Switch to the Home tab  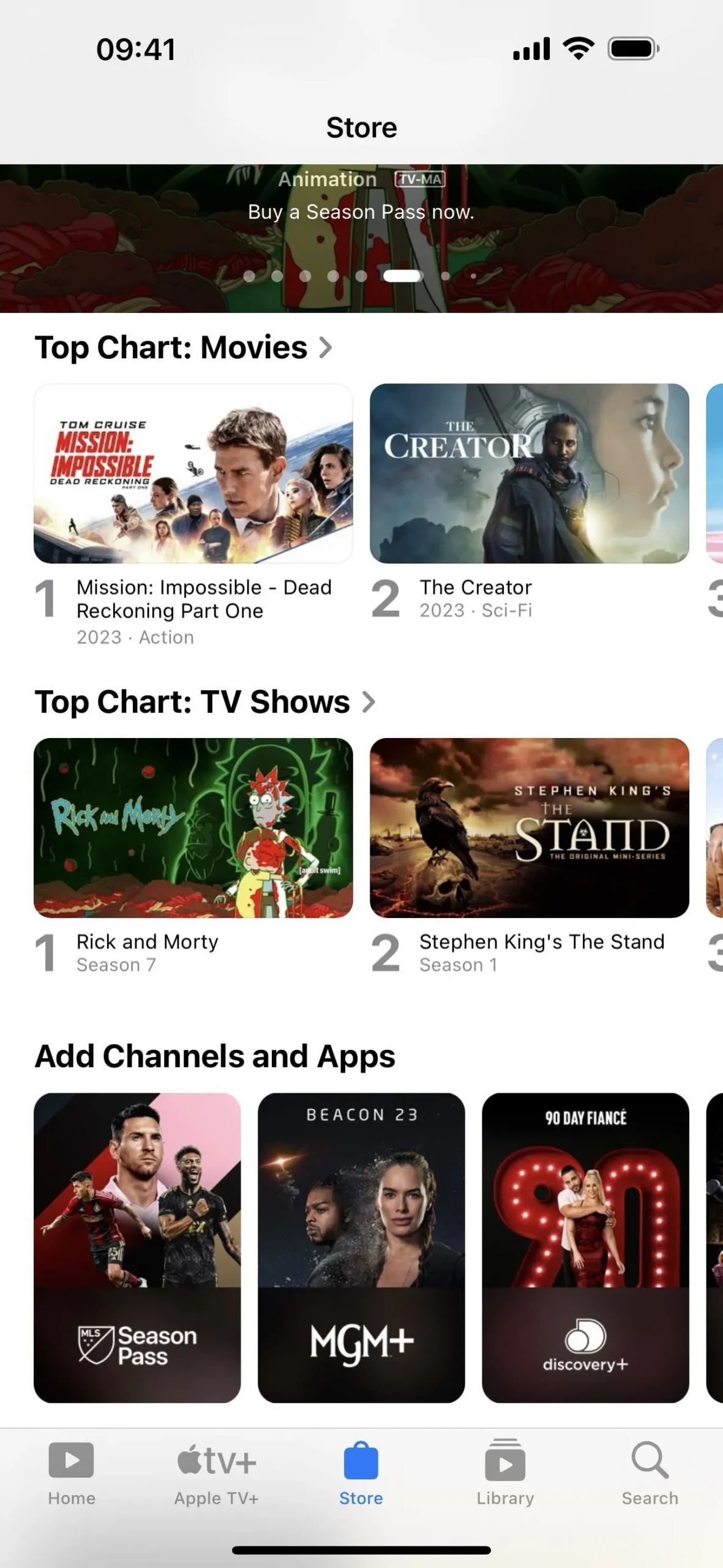(x=72, y=1474)
